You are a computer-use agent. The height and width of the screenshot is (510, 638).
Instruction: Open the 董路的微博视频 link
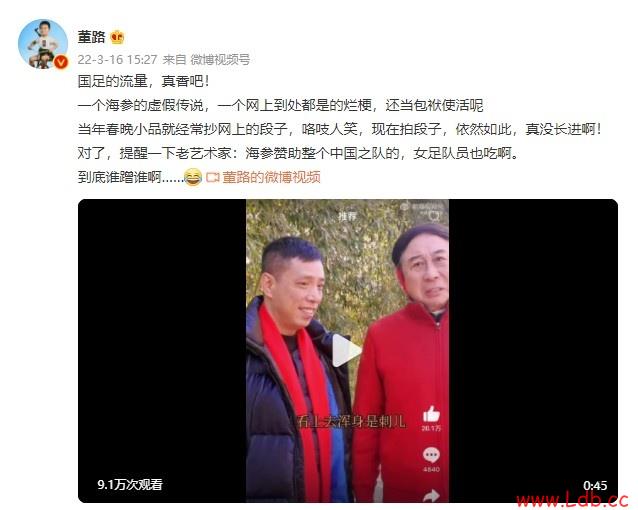[x=270, y=177]
